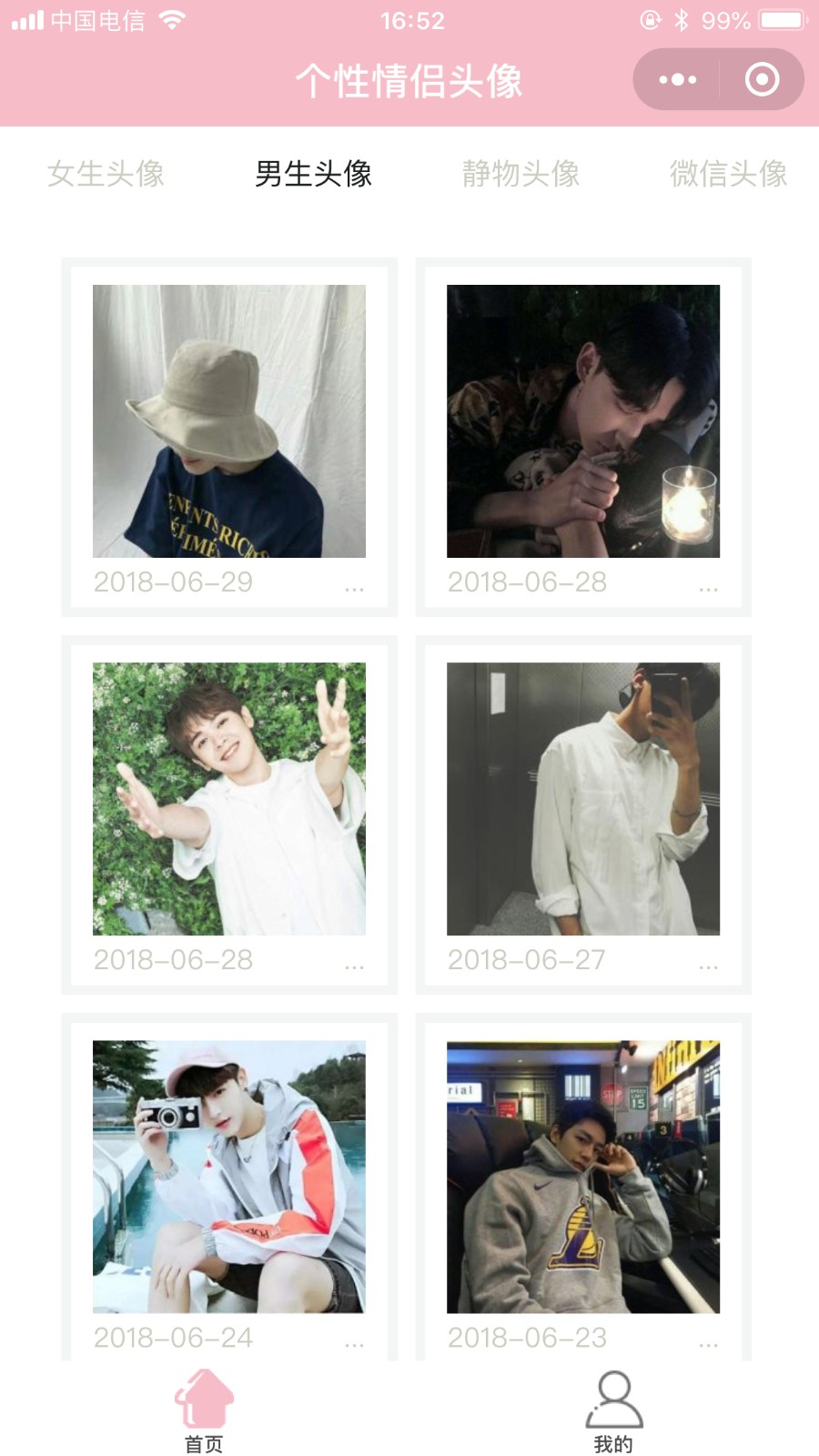
Task: Open the 2018-06-23 grey hoodie avatar
Action: tap(583, 1177)
